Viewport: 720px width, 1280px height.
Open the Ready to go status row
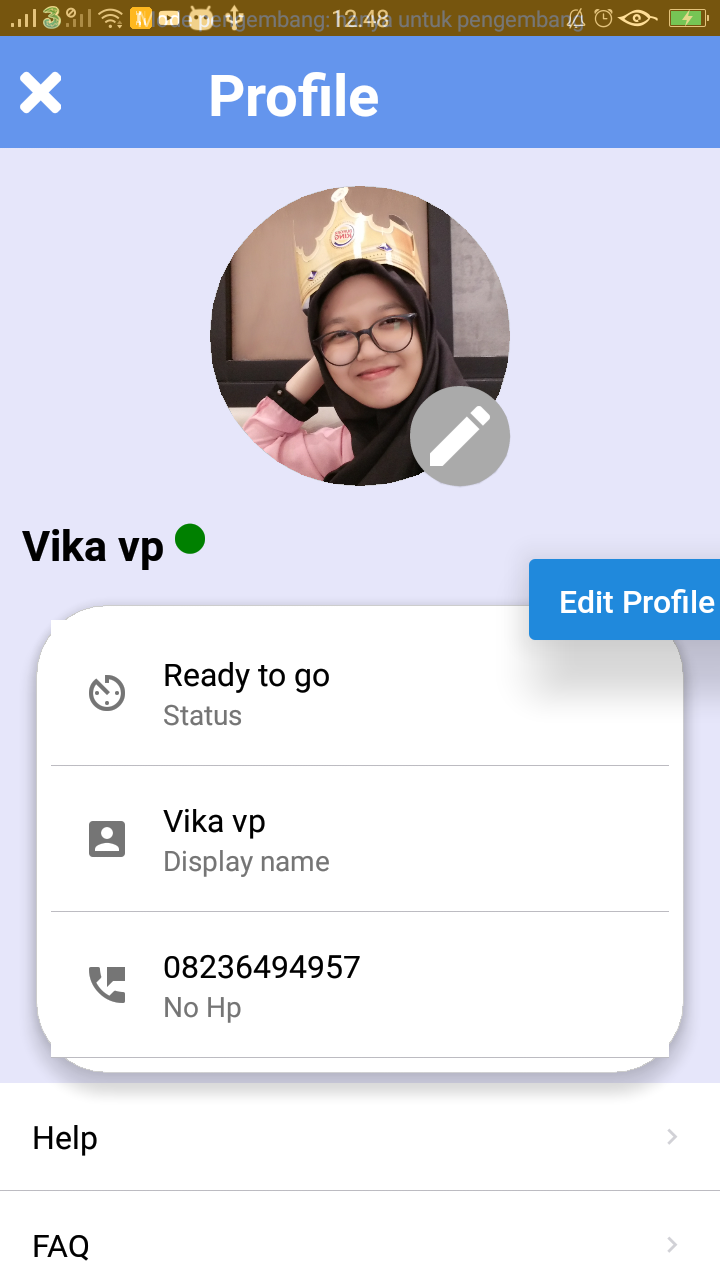pos(360,693)
